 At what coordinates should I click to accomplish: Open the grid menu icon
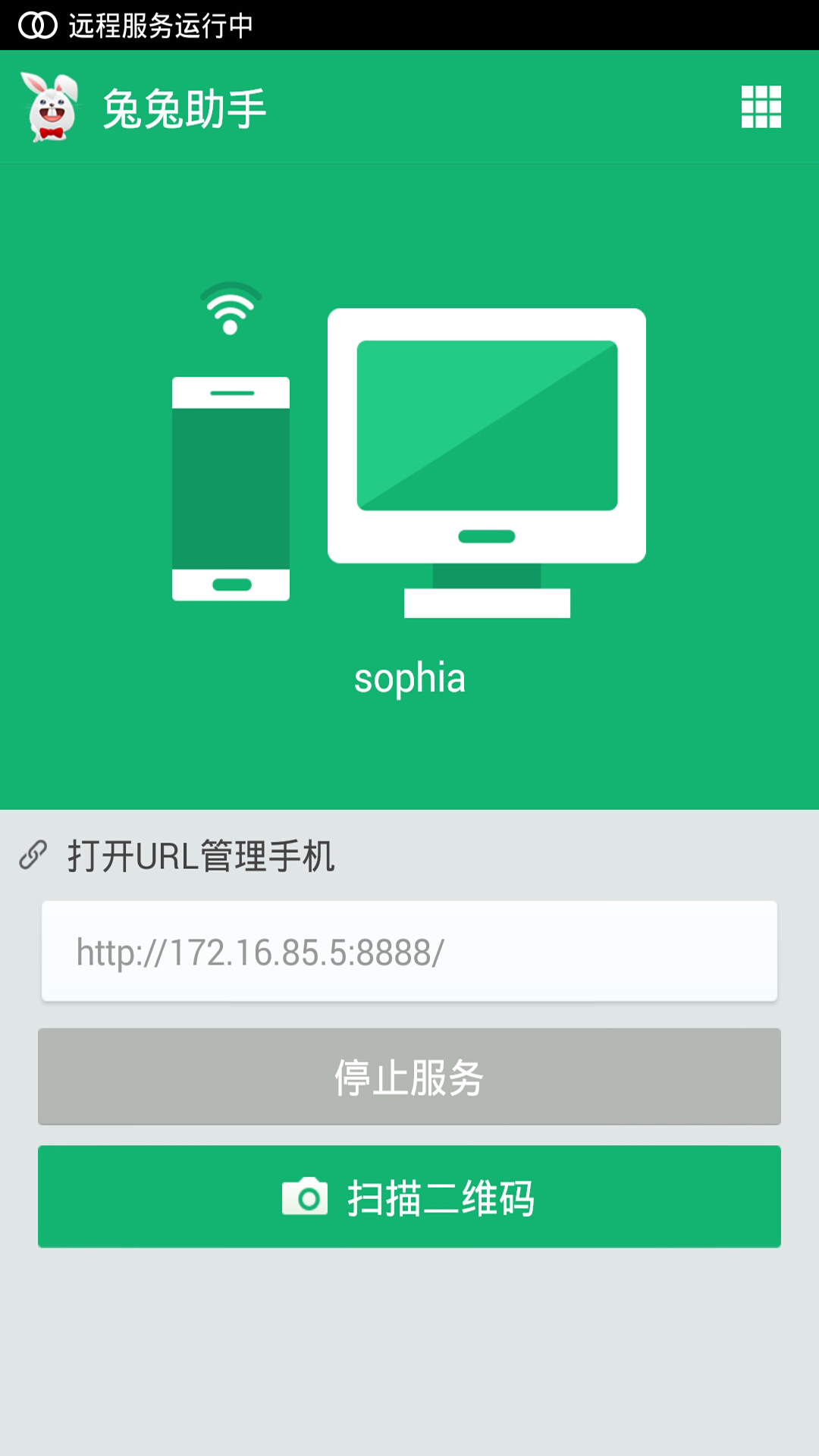pos(761,107)
